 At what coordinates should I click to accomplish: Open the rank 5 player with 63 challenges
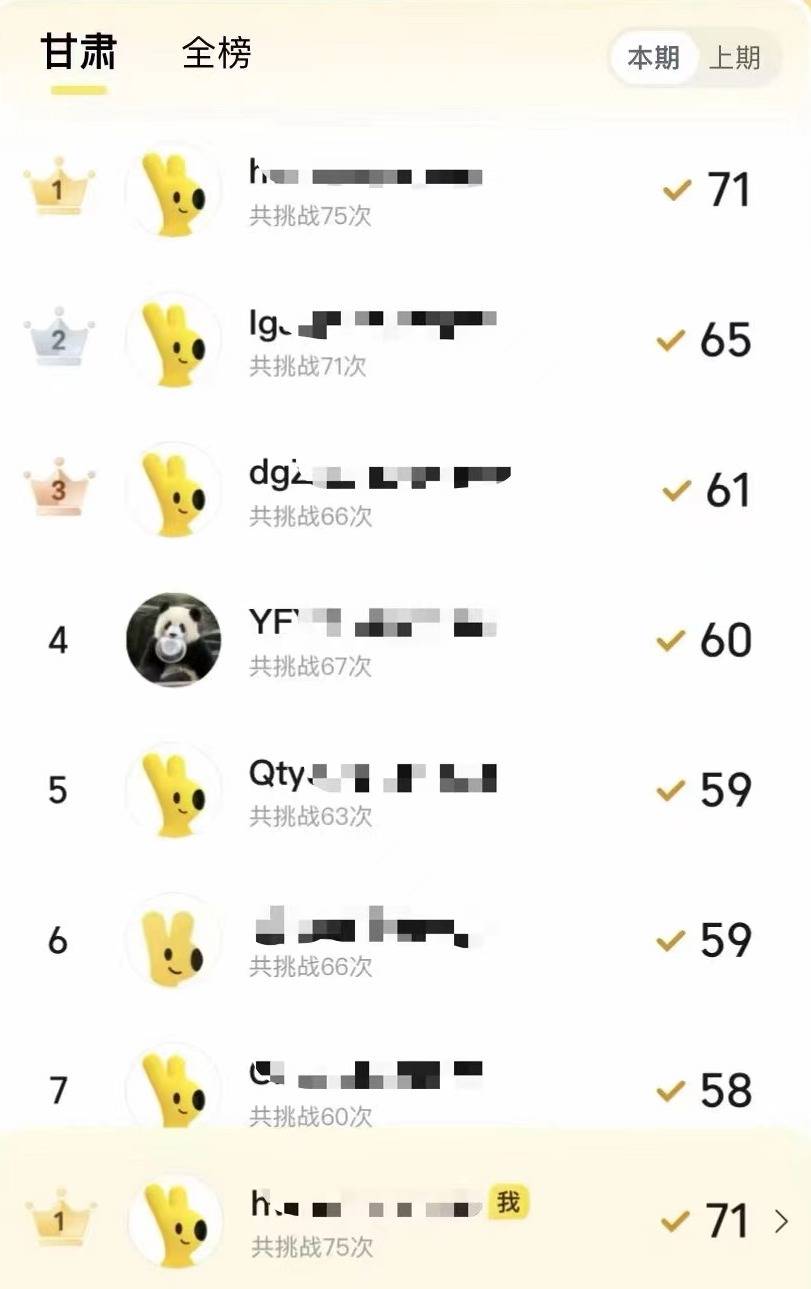(x=400, y=790)
